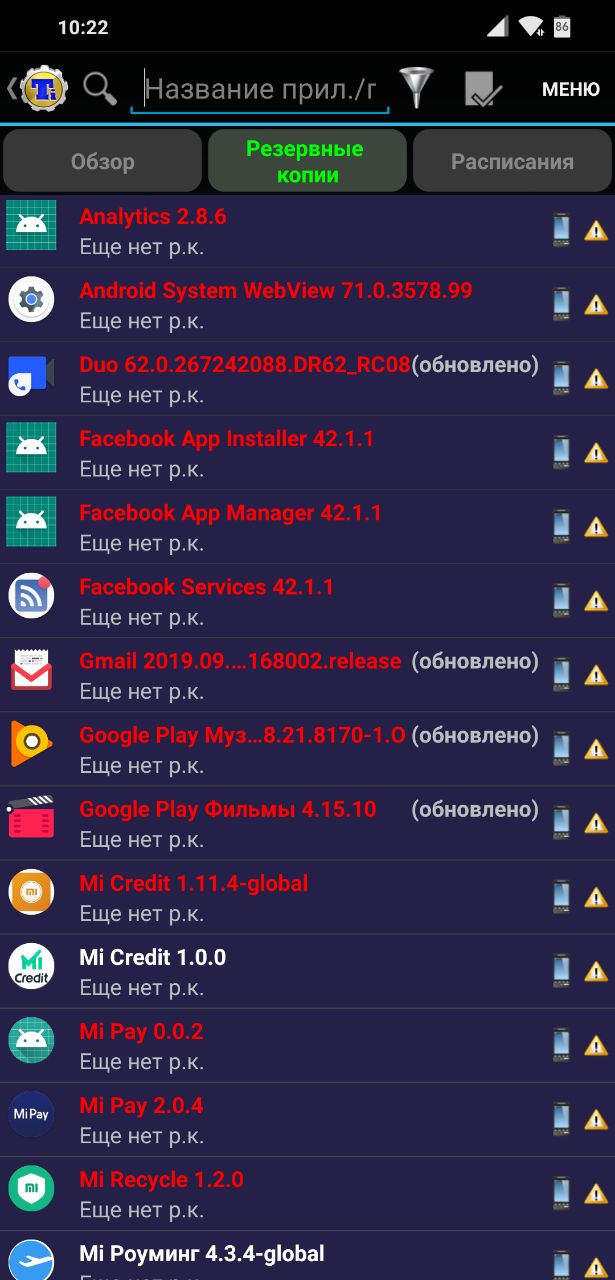The width and height of the screenshot is (615, 1280).
Task: Tap the Titanium Backup logo back button
Action: coord(38,89)
